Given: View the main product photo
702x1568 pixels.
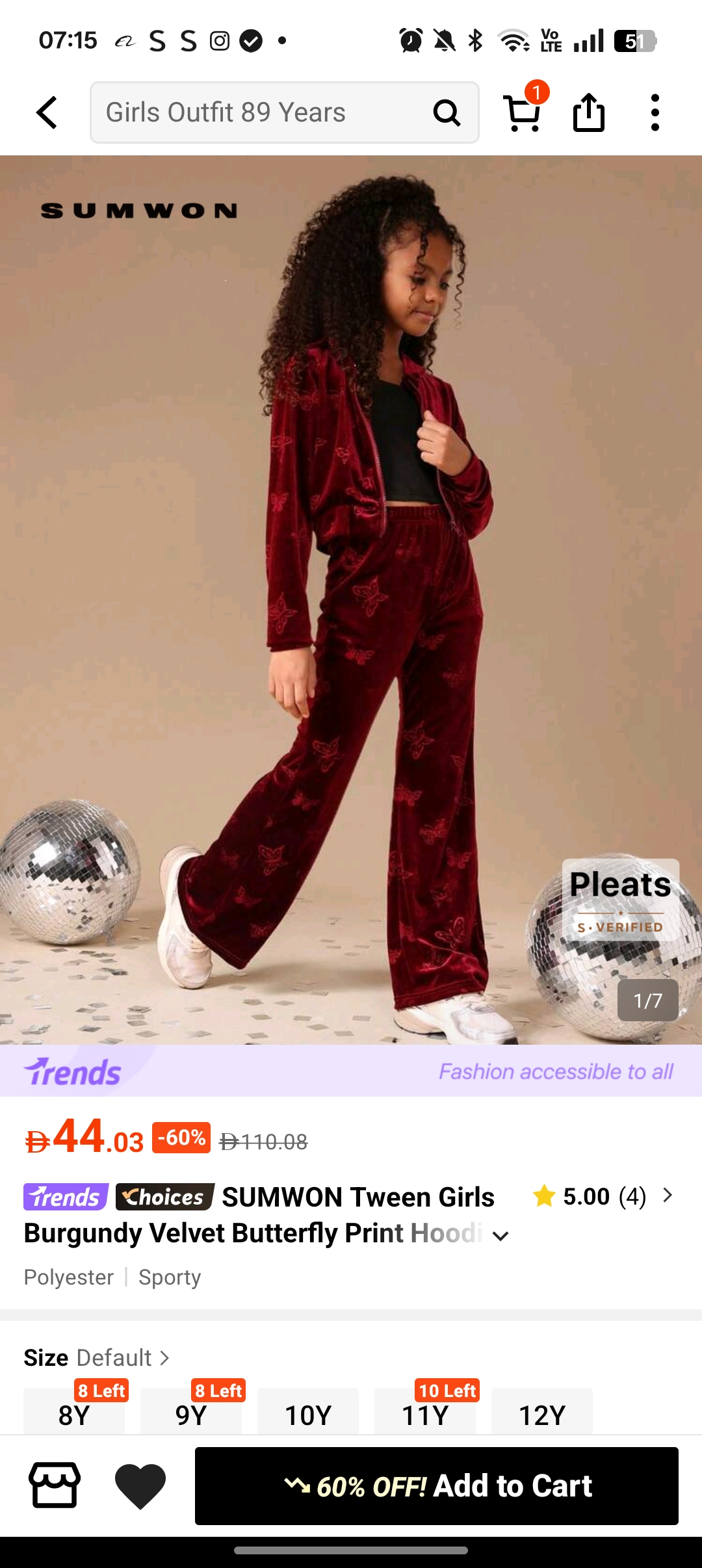Looking at the screenshot, I should tap(351, 598).
